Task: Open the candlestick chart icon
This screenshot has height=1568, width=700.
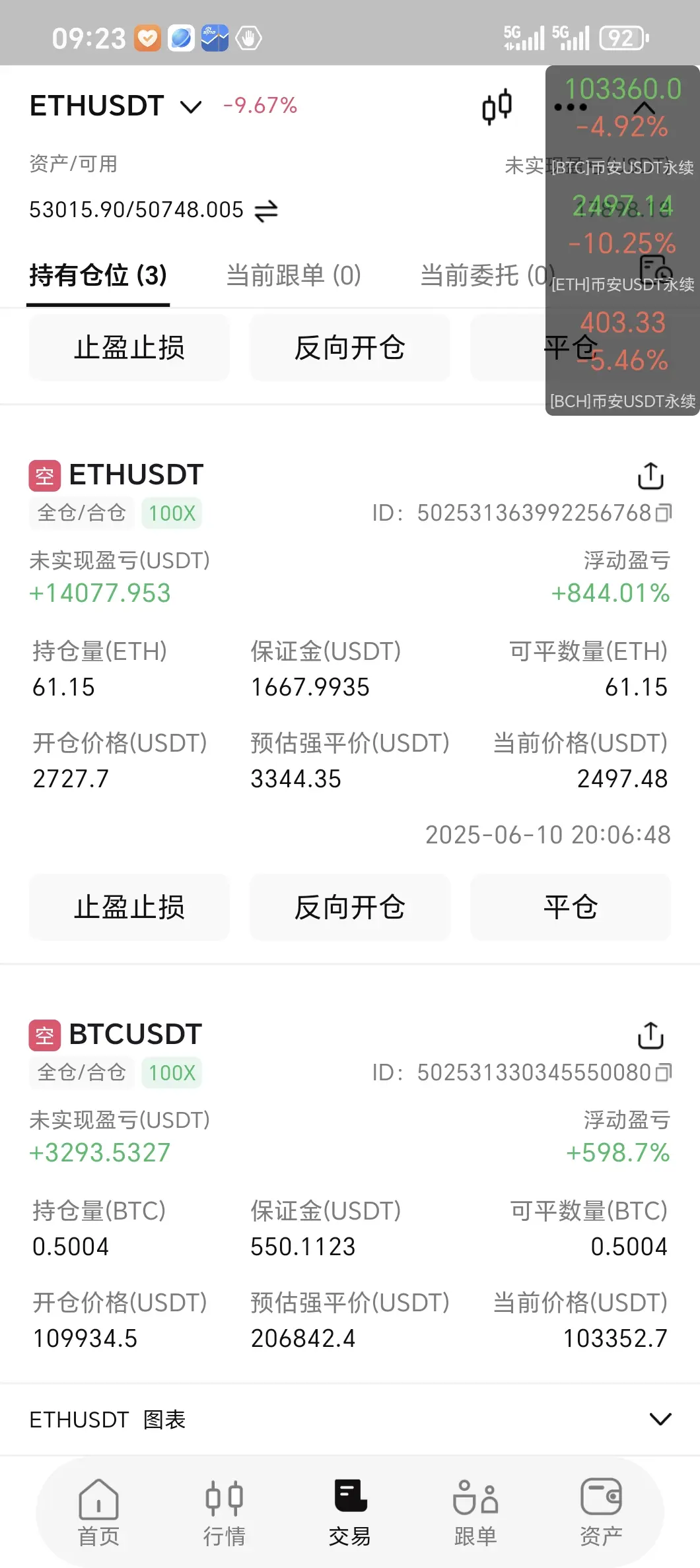Action: click(497, 106)
